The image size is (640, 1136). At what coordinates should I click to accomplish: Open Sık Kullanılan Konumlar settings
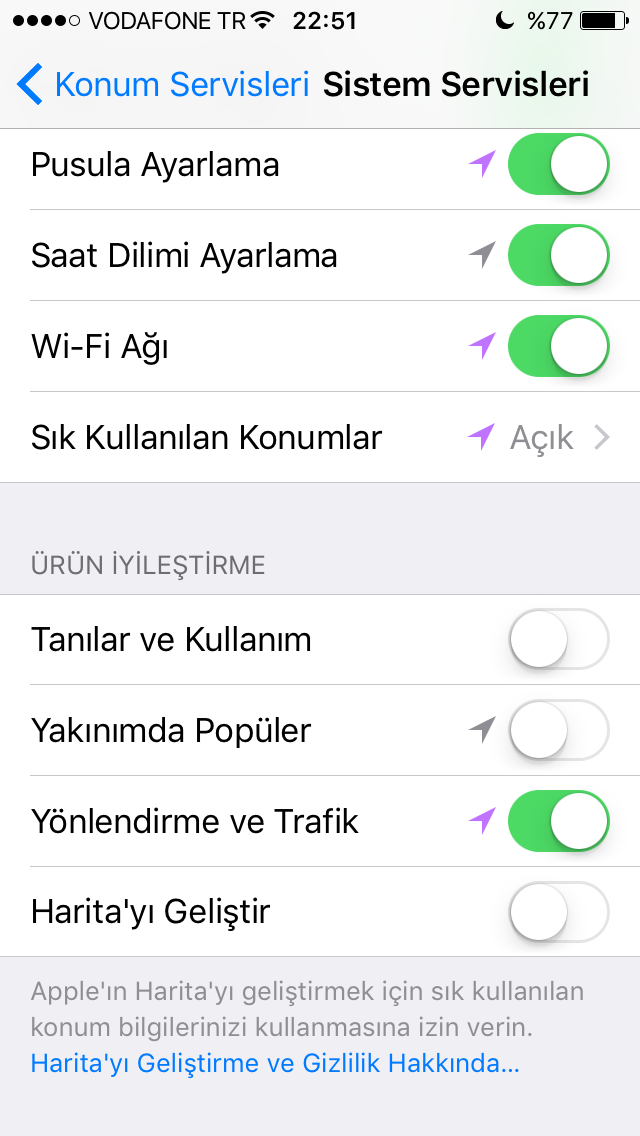320,438
